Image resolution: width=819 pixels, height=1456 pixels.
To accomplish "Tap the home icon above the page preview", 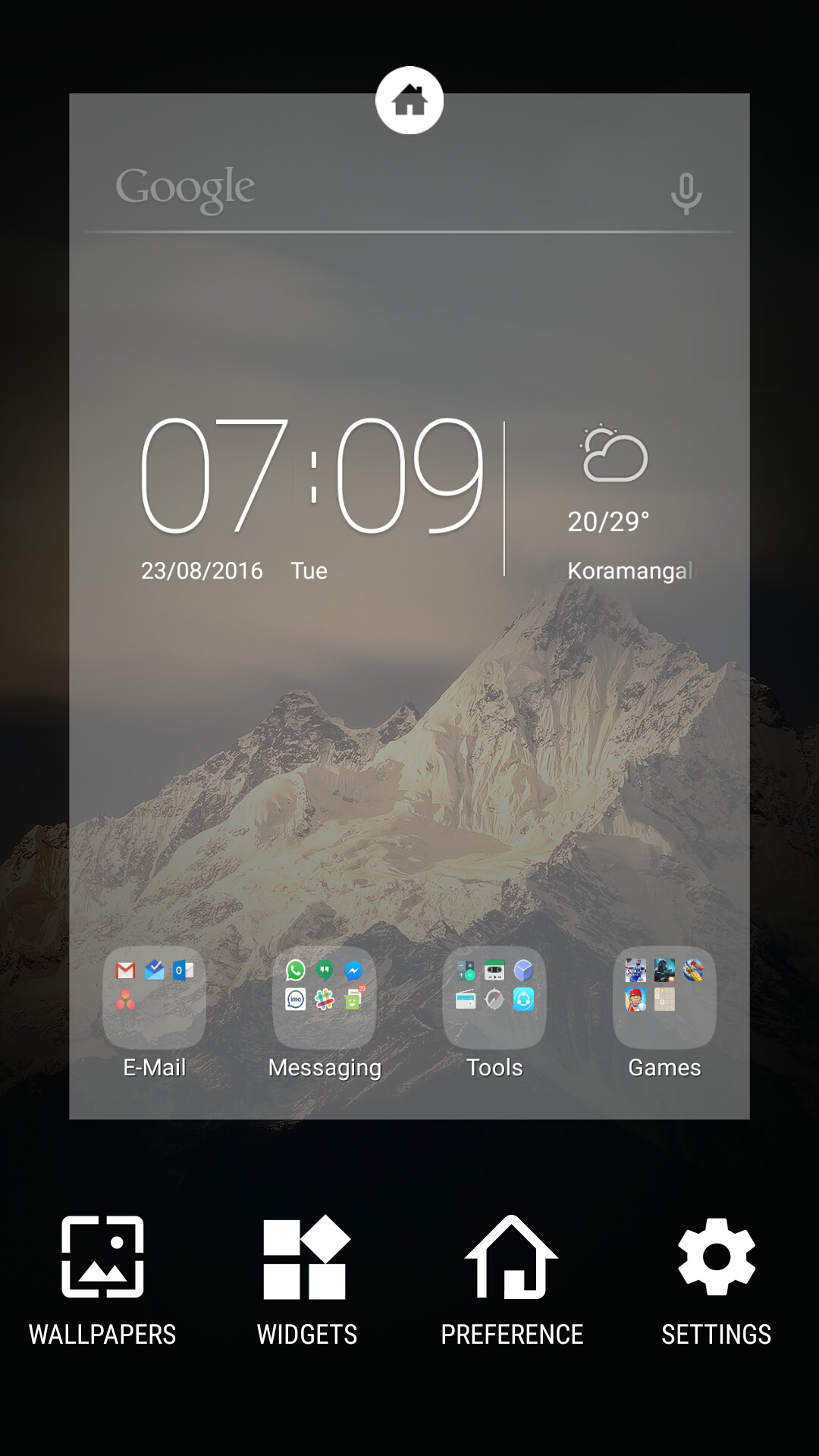I will pyautogui.click(x=409, y=100).
